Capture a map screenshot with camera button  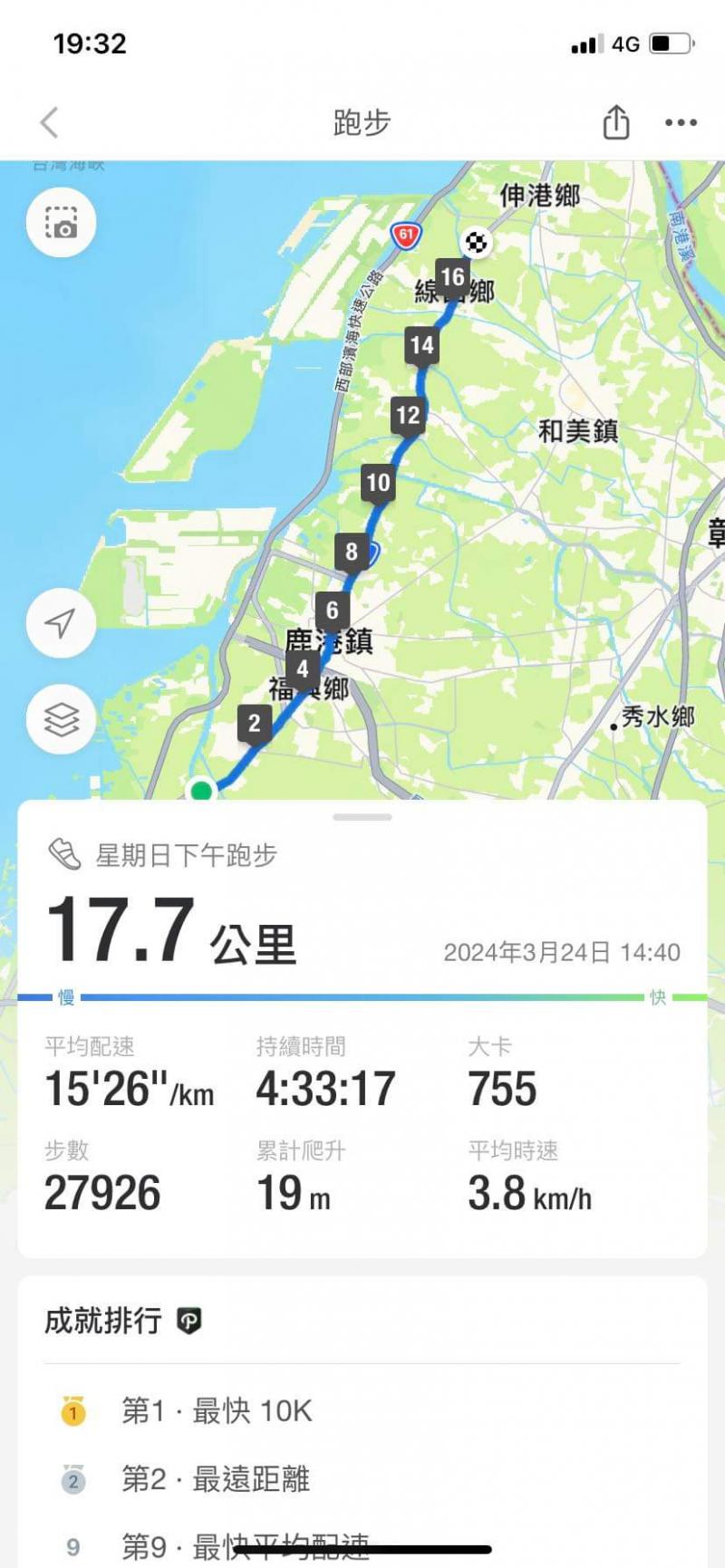61,223
